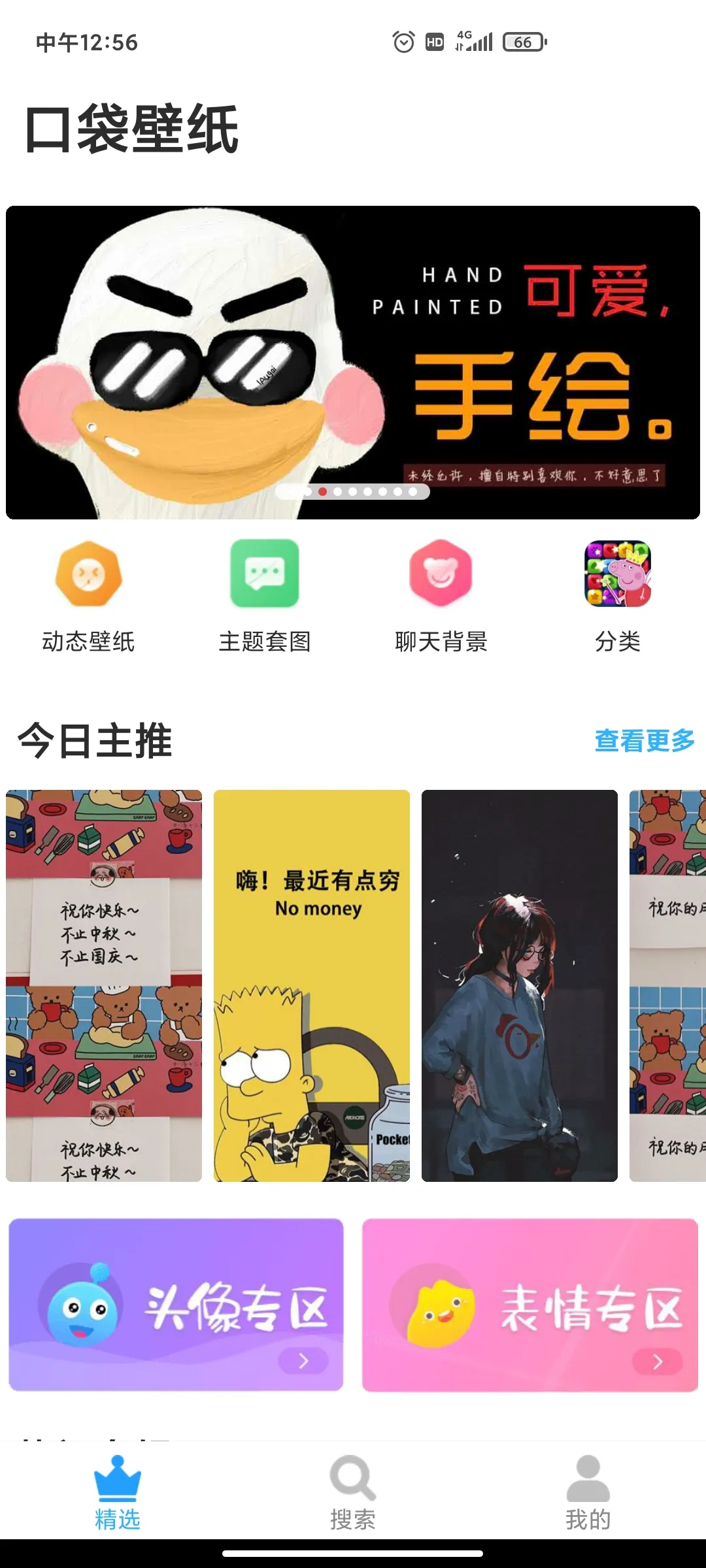
Task: Switch to the 精选 tab
Action: tap(118, 1493)
